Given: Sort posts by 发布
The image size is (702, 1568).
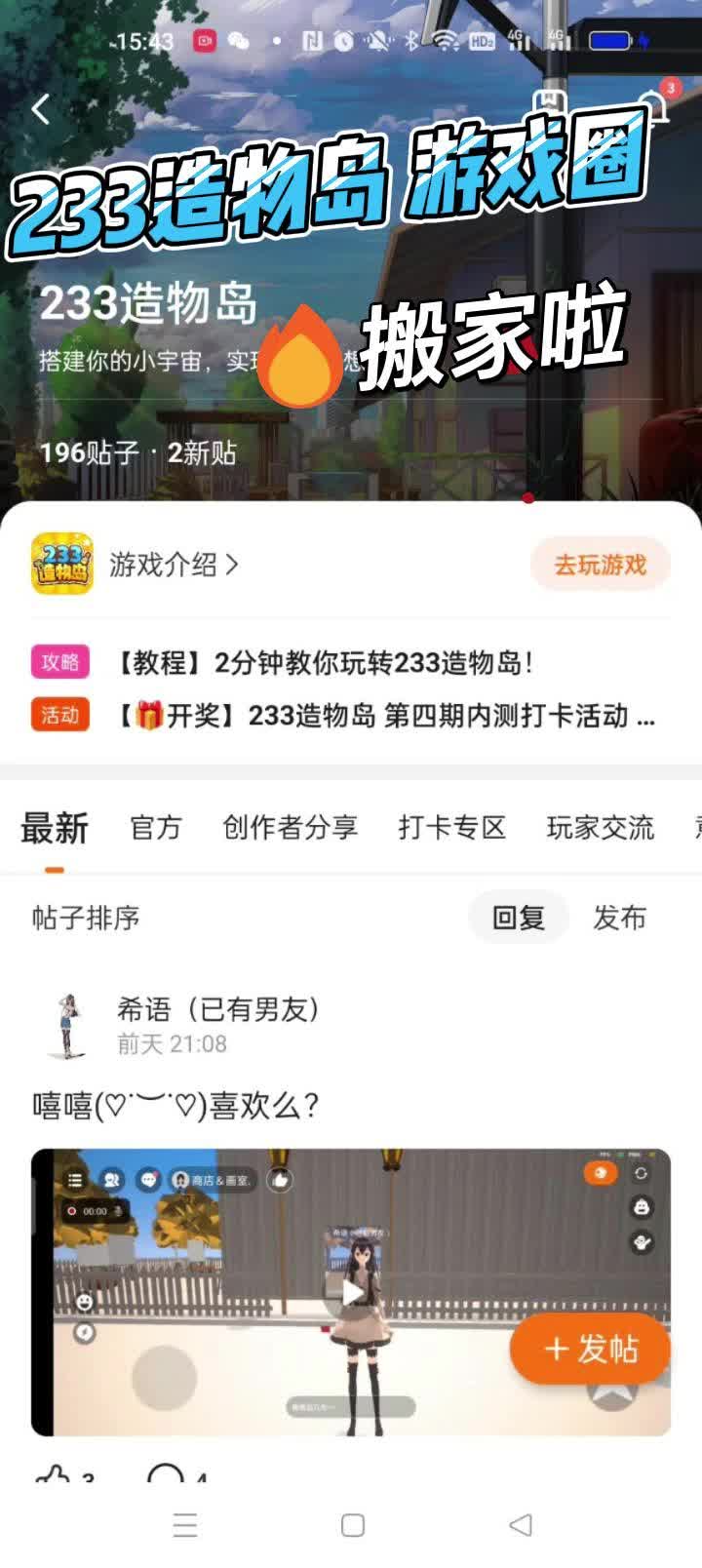Looking at the screenshot, I should pos(619,918).
